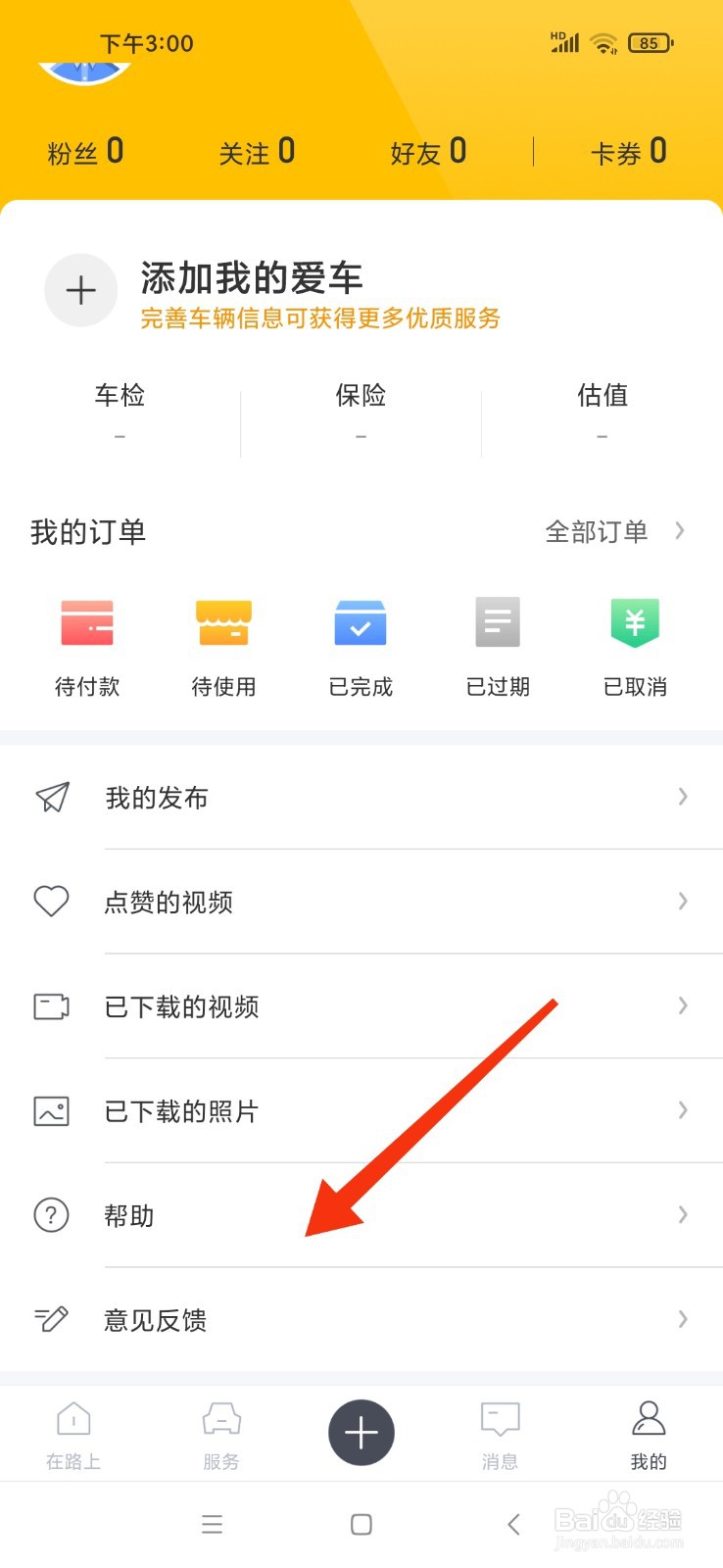Open 已下载的照片 via its chevron
This screenshot has width=723, height=1568.
click(x=682, y=1110)
